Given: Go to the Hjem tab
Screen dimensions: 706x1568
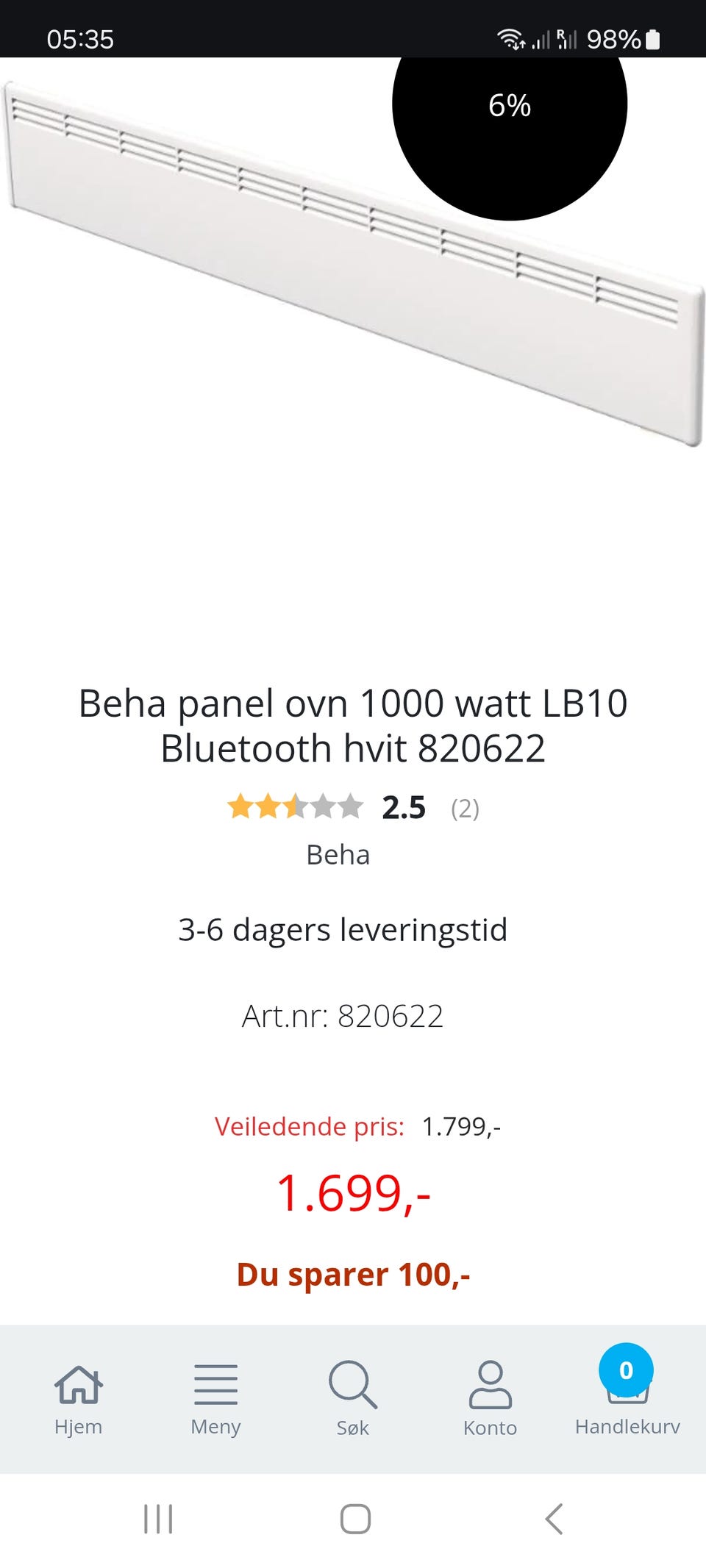Looking at the screenshot, I should point(78,1399).
